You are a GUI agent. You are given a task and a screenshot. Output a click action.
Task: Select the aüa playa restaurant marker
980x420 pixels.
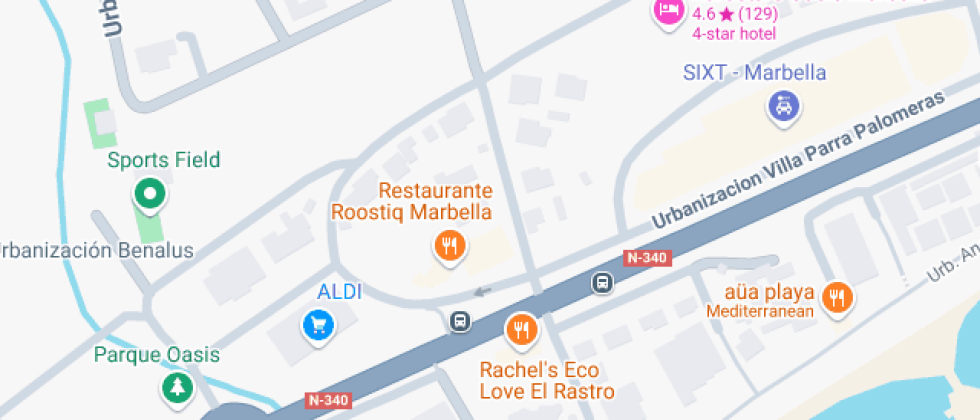tap(835, 296)
